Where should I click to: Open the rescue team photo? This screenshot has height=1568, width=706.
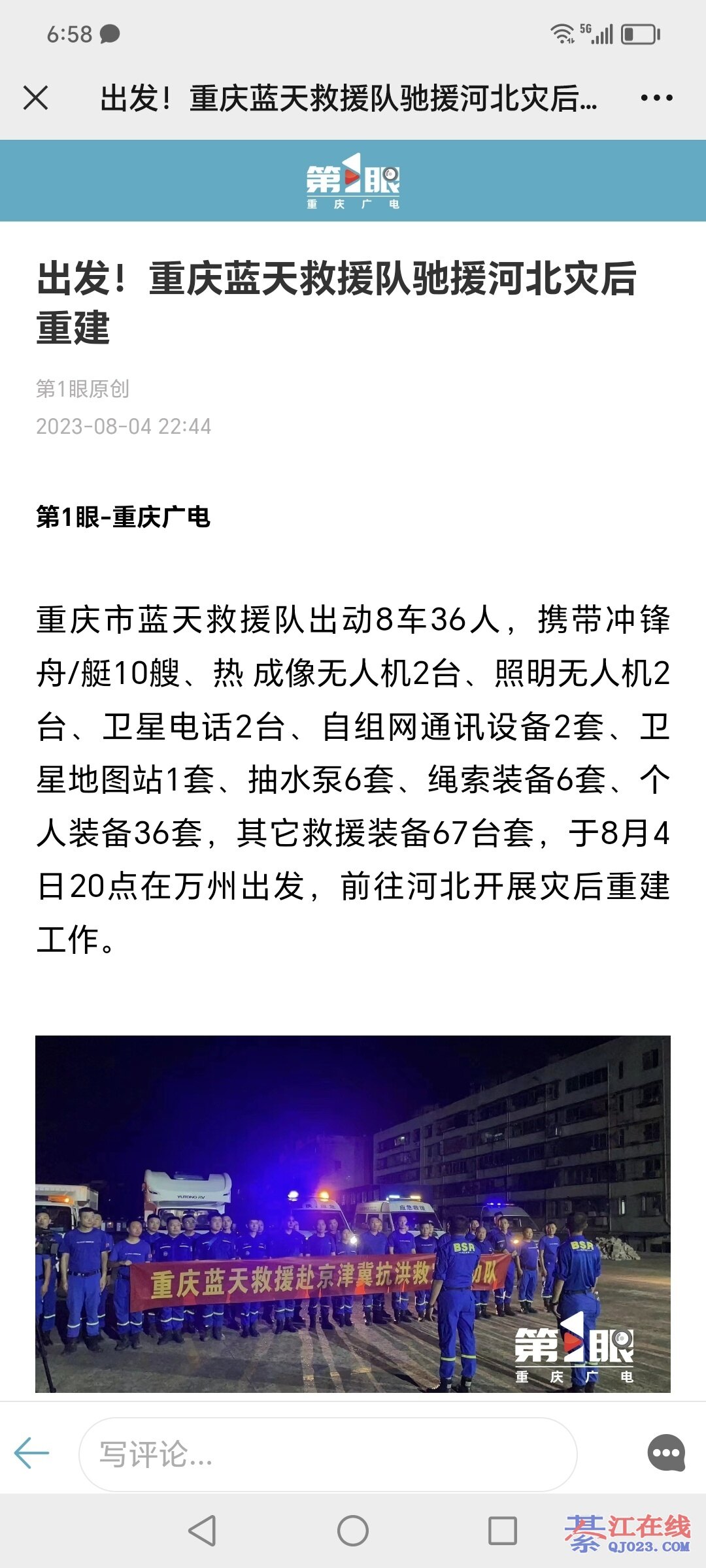point(353,1213)
